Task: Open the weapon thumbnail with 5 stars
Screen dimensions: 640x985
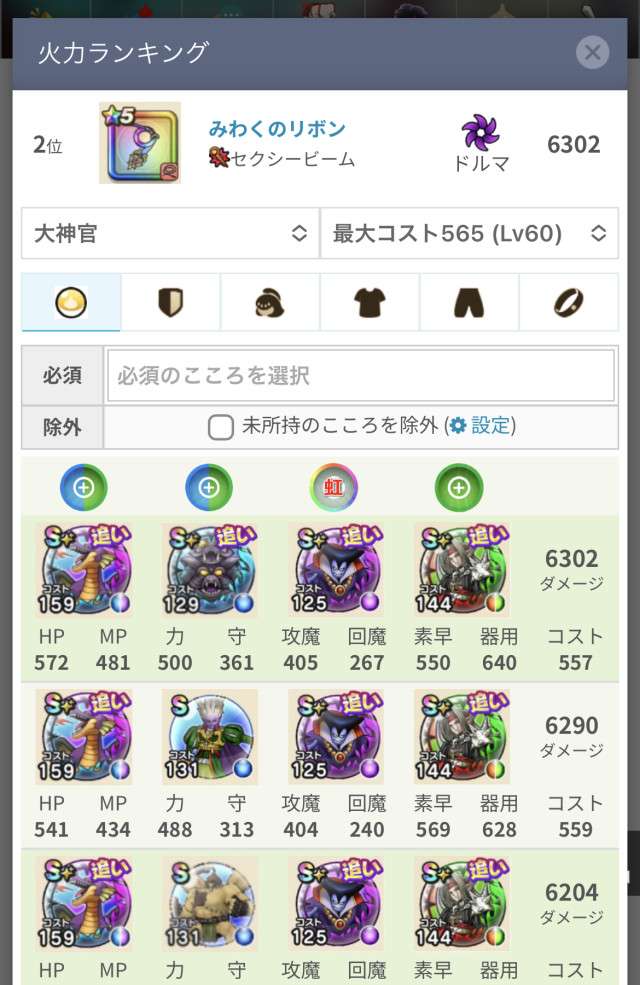Action: [140, 143]
